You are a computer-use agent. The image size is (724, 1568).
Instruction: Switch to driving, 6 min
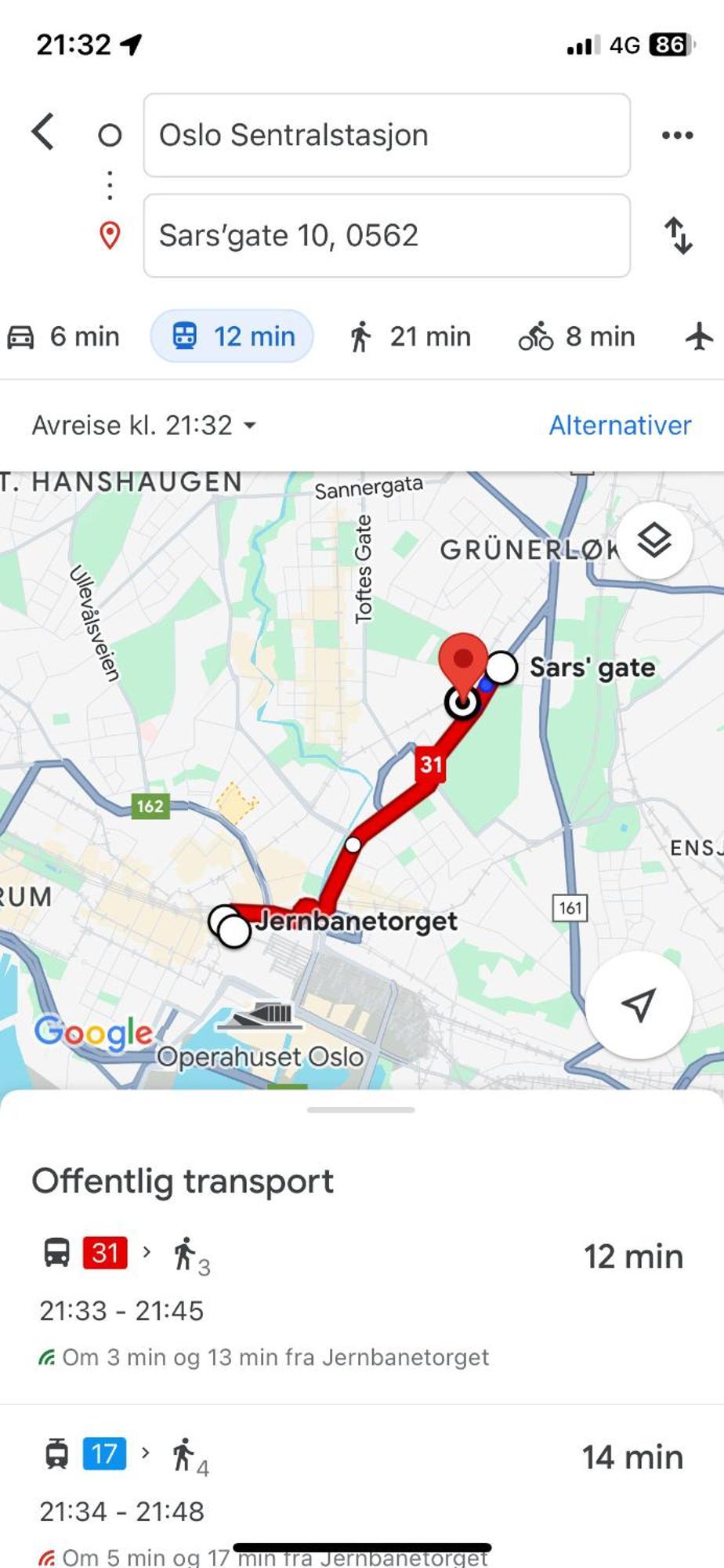[64, 336]
